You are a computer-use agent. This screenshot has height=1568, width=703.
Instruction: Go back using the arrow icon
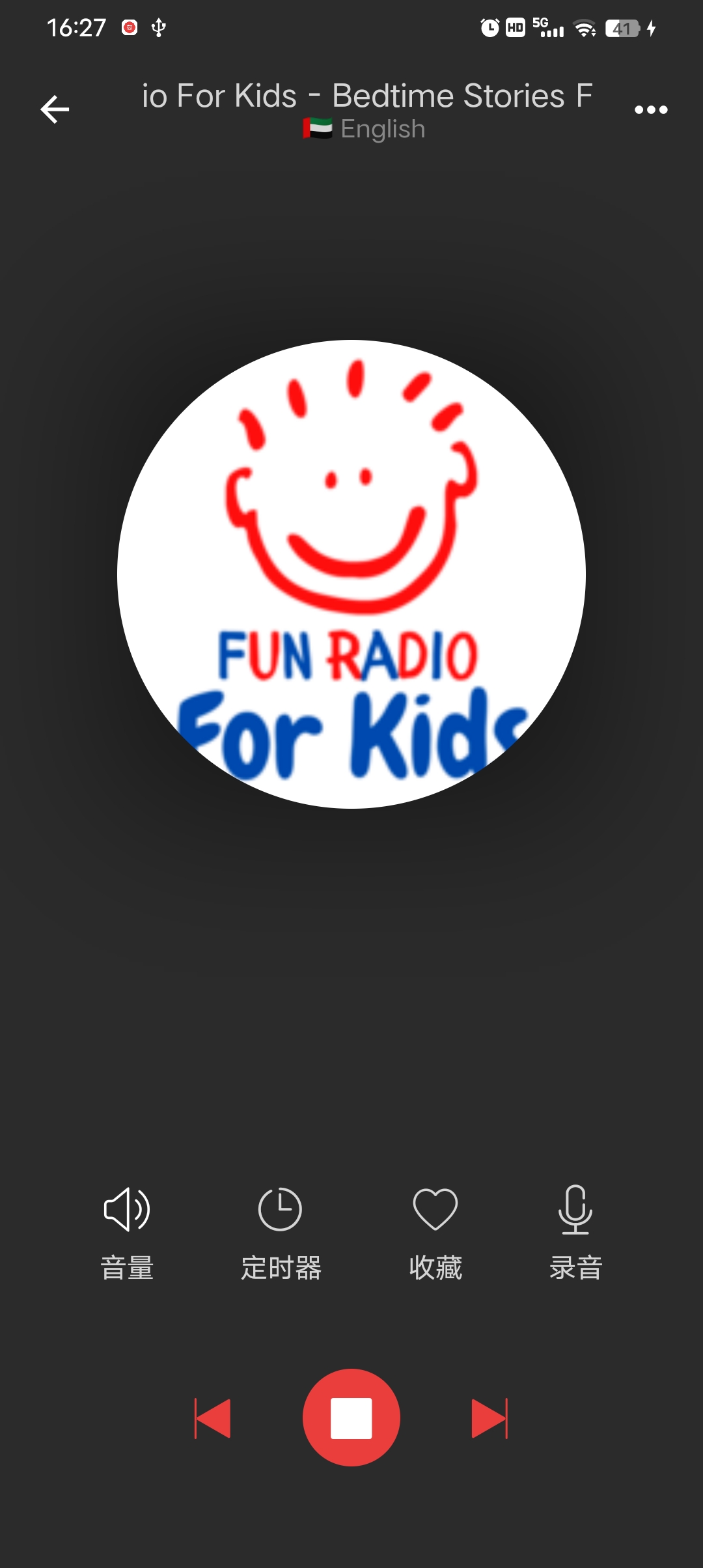click(55, 109)
